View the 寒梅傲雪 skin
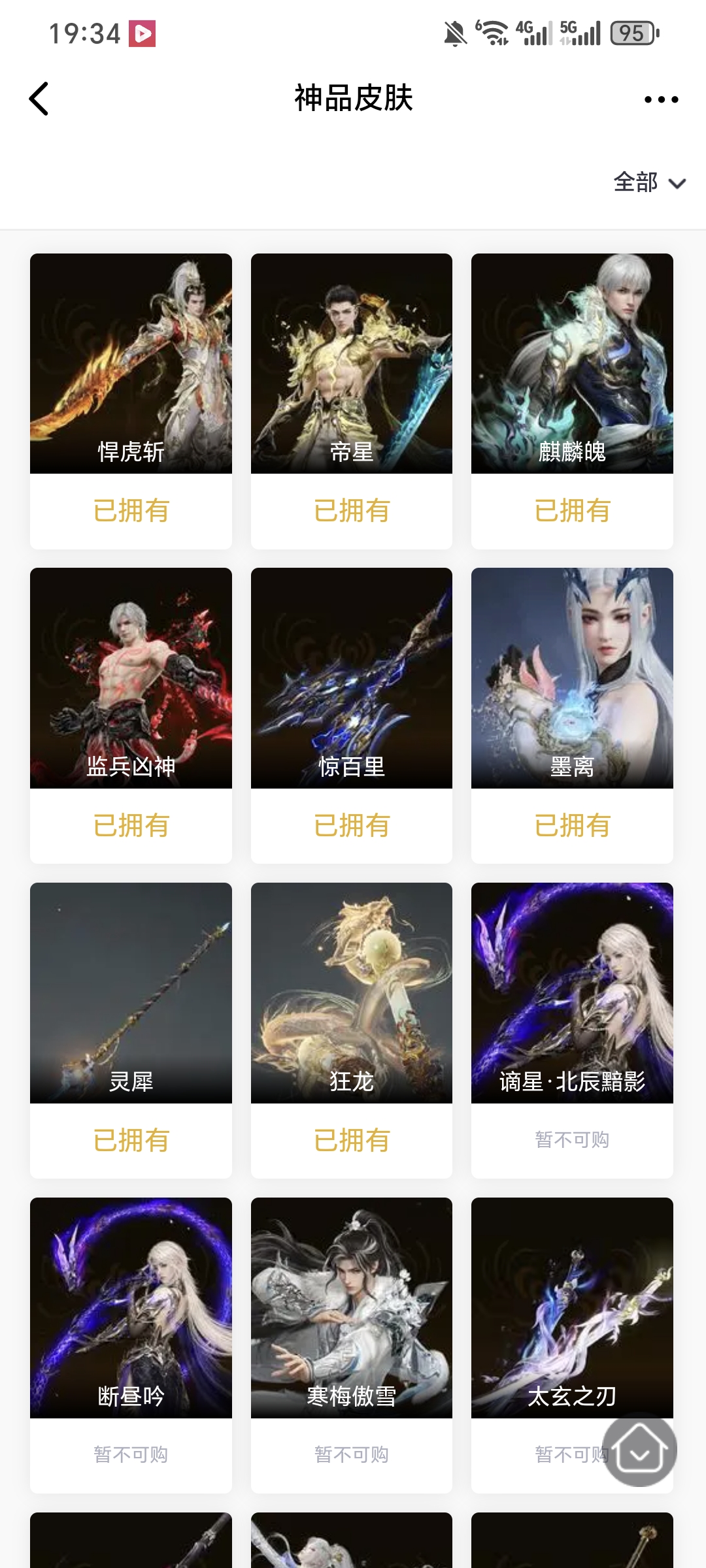 point(352,1308)
